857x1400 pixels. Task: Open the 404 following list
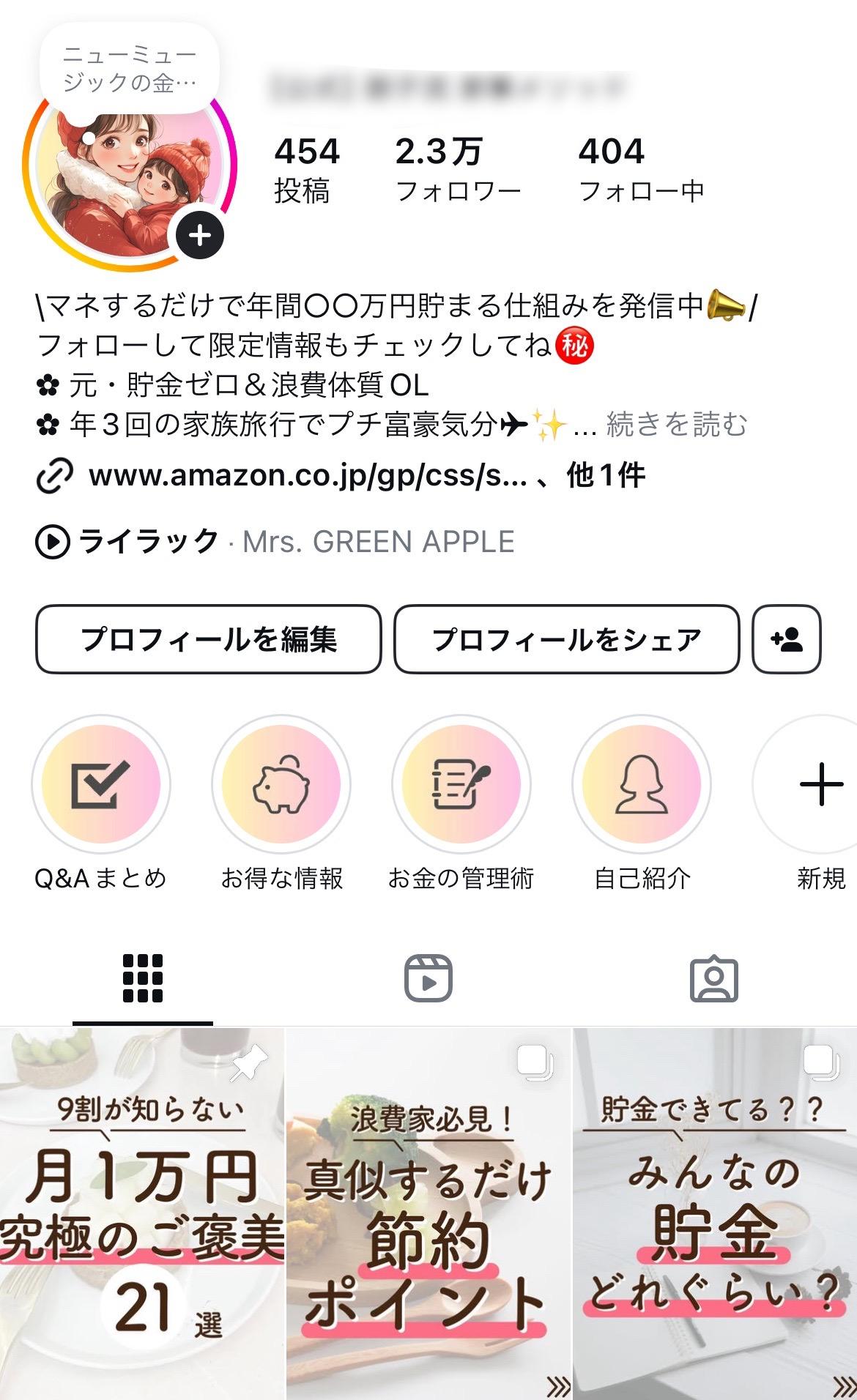[x=641, y=169]
